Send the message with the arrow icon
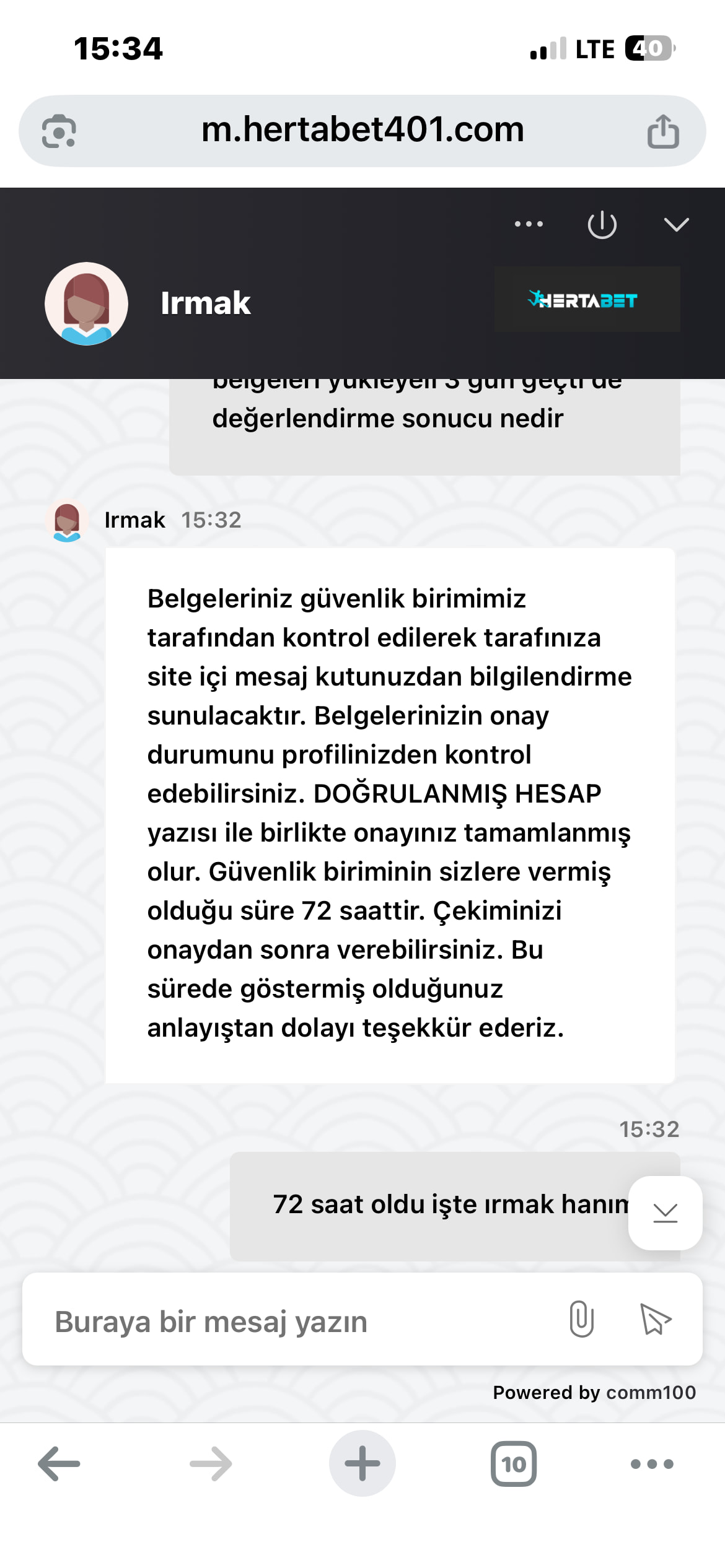 click(x=655, y=1319)
